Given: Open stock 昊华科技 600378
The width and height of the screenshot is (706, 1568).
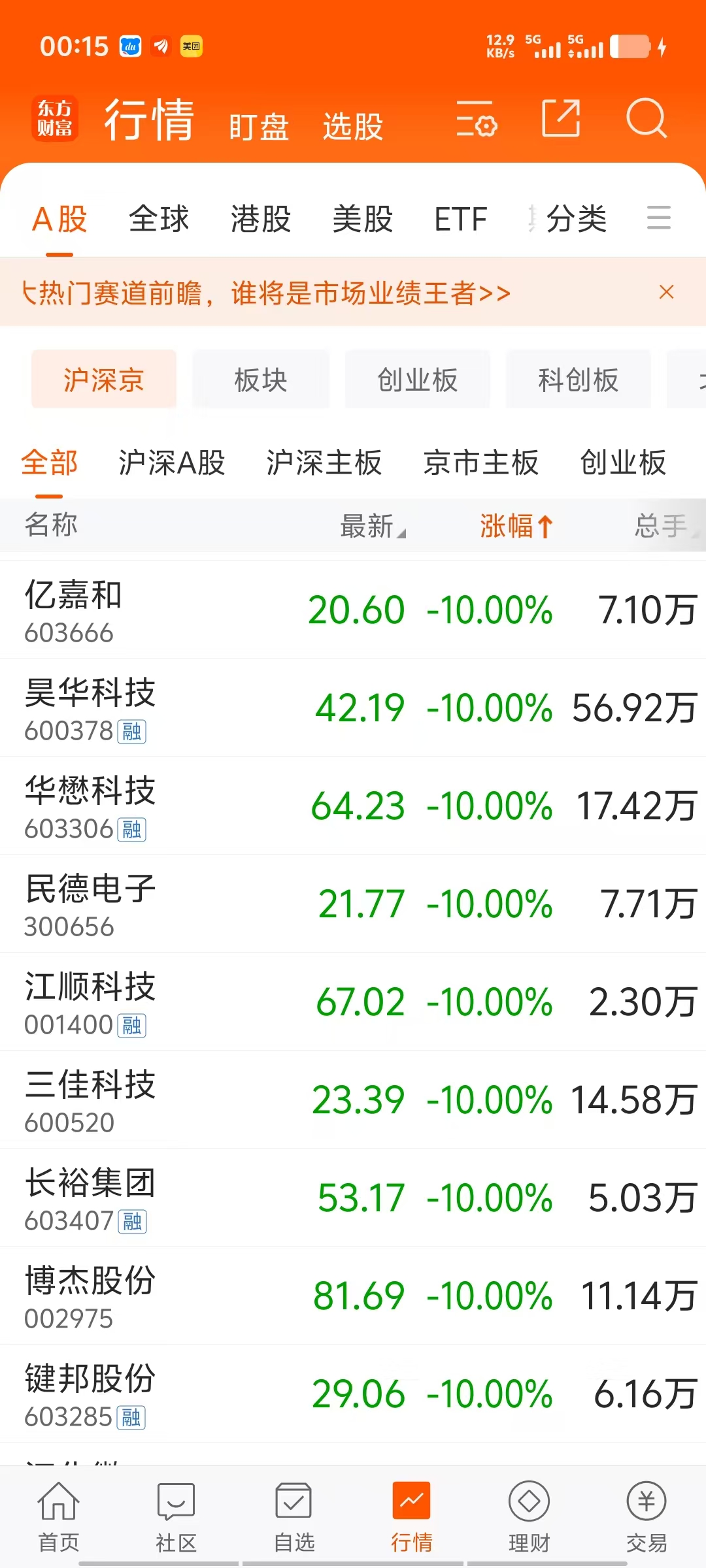Looking at the screenshot, I should tap(353, 708).
